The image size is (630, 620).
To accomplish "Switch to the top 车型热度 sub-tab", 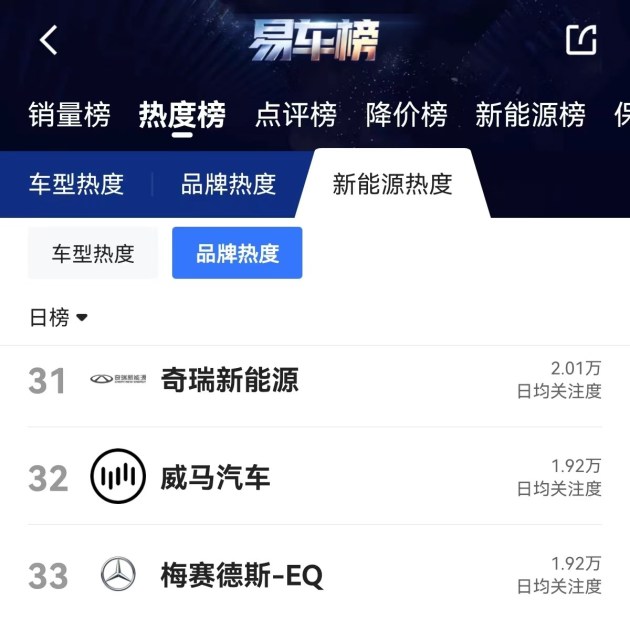I will [76, 184].
